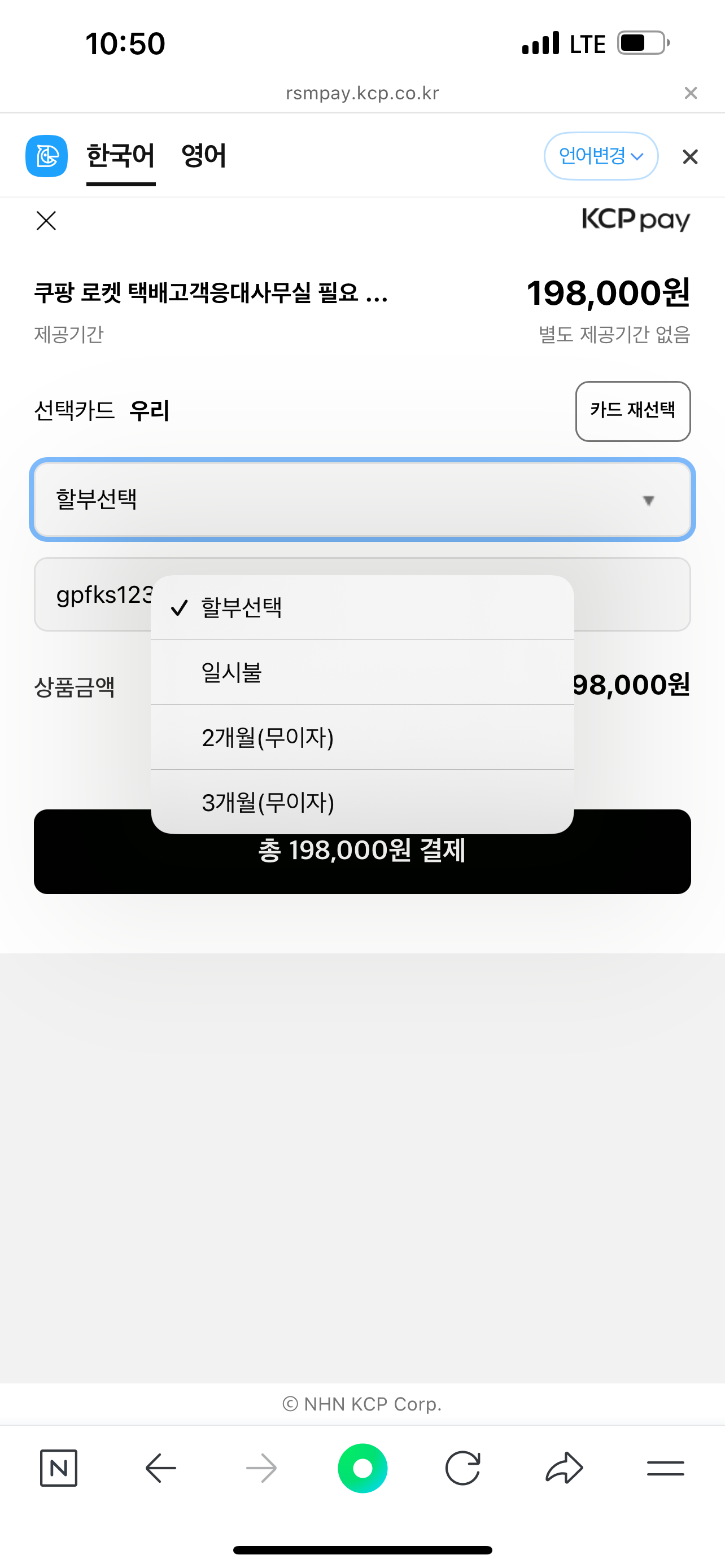The width and height of the screenshot is (725, 1568).
Task: Expand the 언어변경 language selector
Action: [600, 156]
